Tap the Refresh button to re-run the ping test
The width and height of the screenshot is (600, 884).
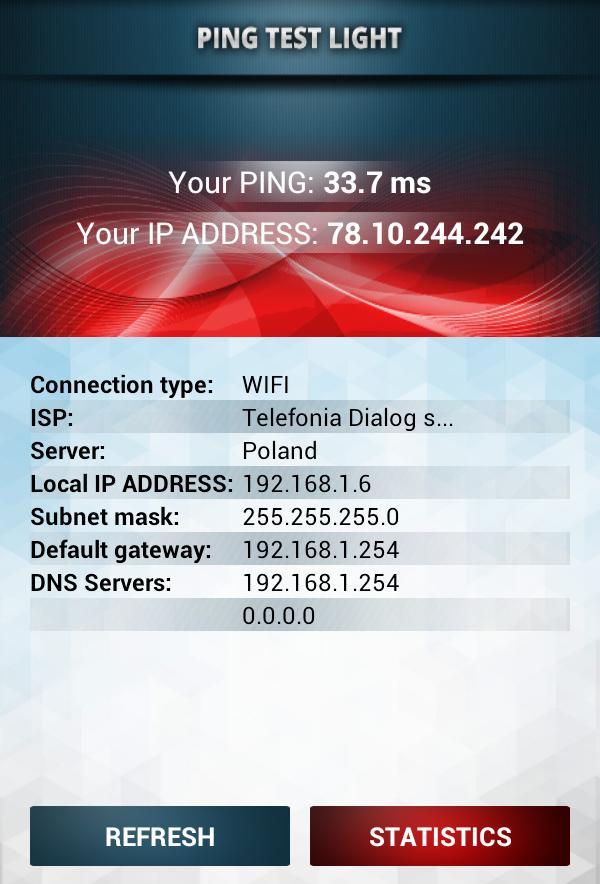point(160,836)
